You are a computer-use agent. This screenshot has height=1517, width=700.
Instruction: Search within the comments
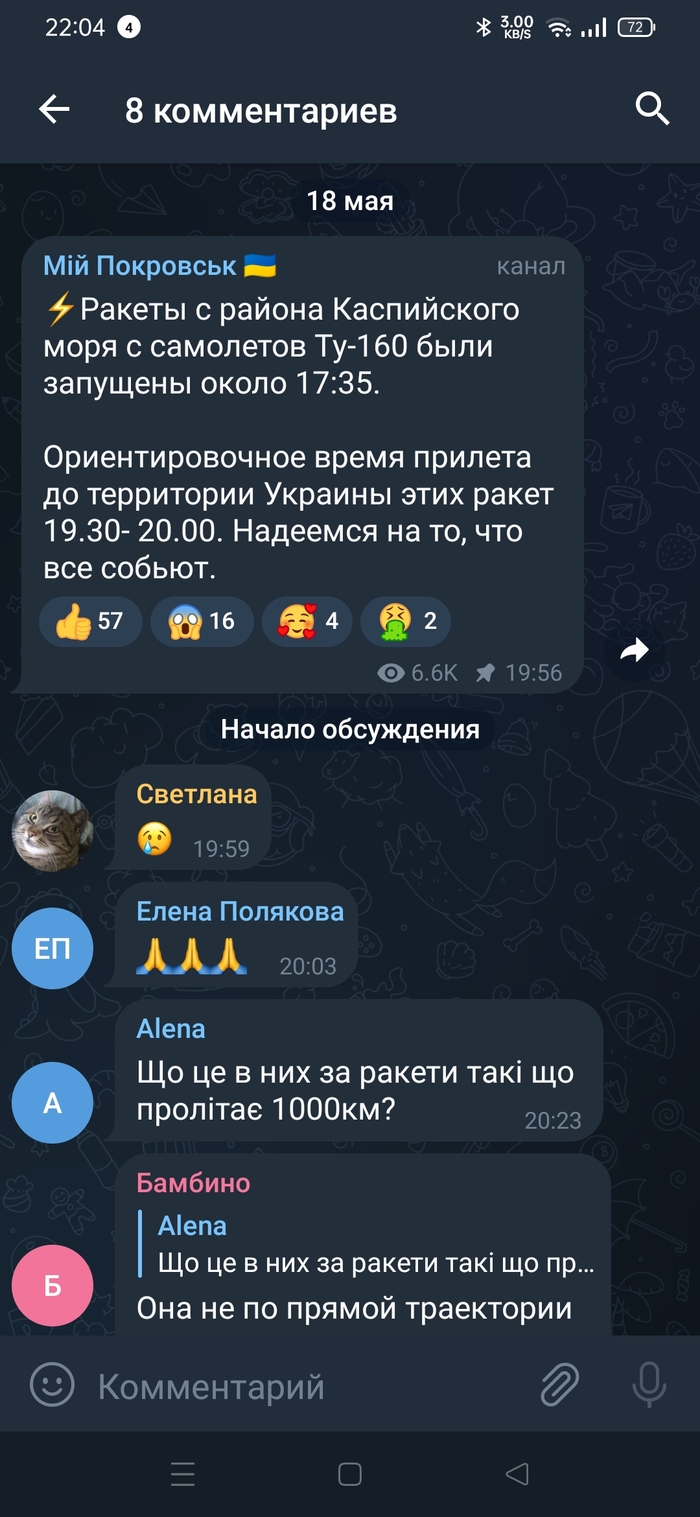tap(652, 109)
